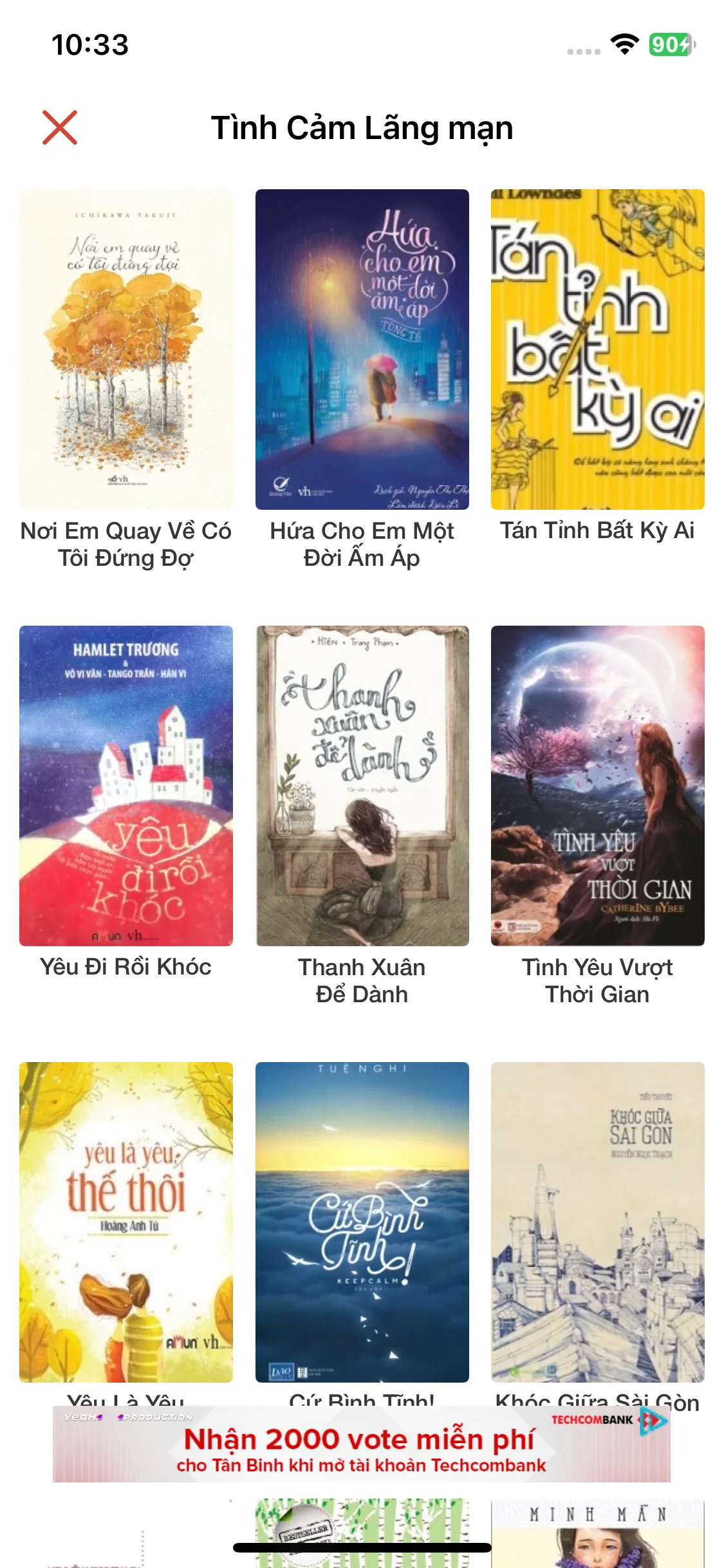Open book Nơi Em Quay Về Có Tôi Đứng Đợi
The height and width of the screenshot is (1568, 724).
point(126,350)
